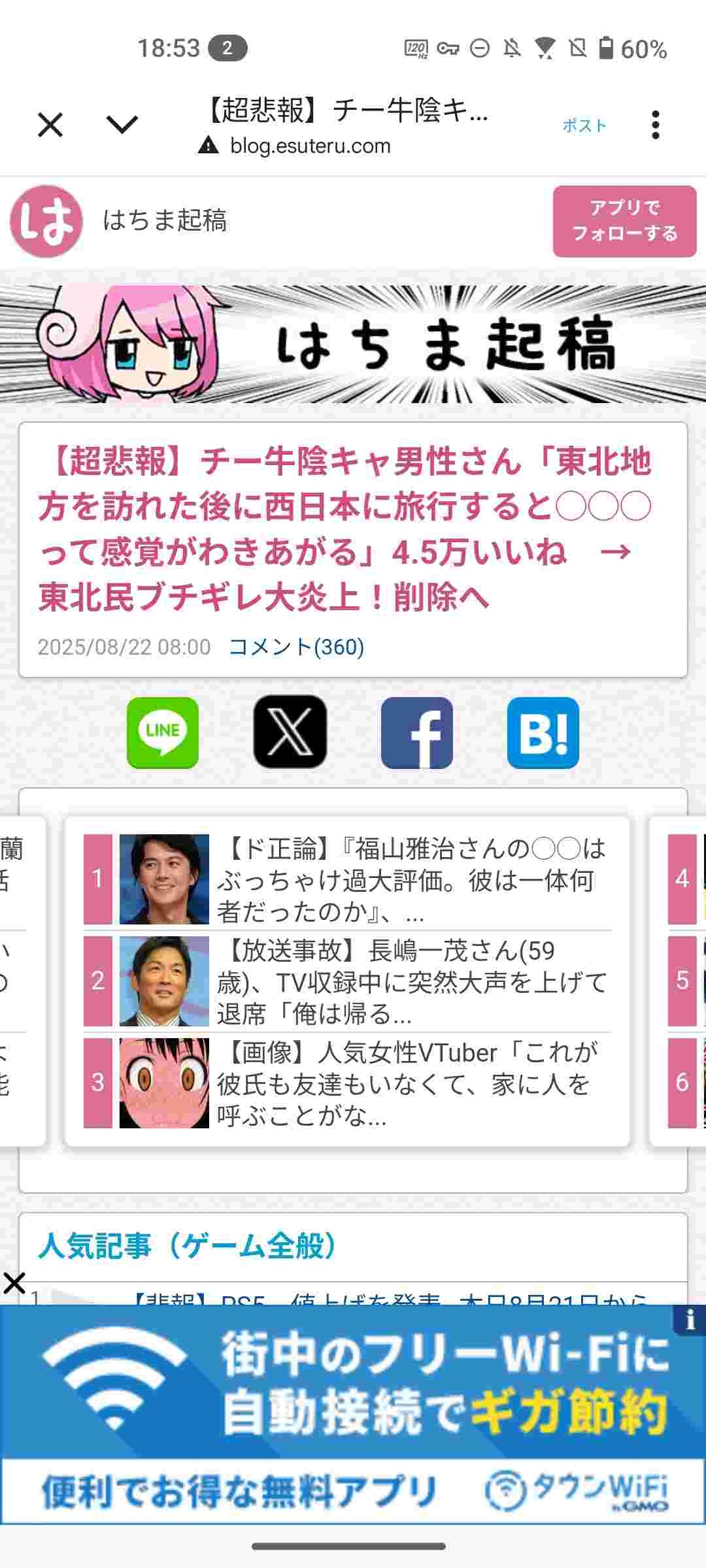
Task: Share the article via LINE
Action: coord(162,732)
